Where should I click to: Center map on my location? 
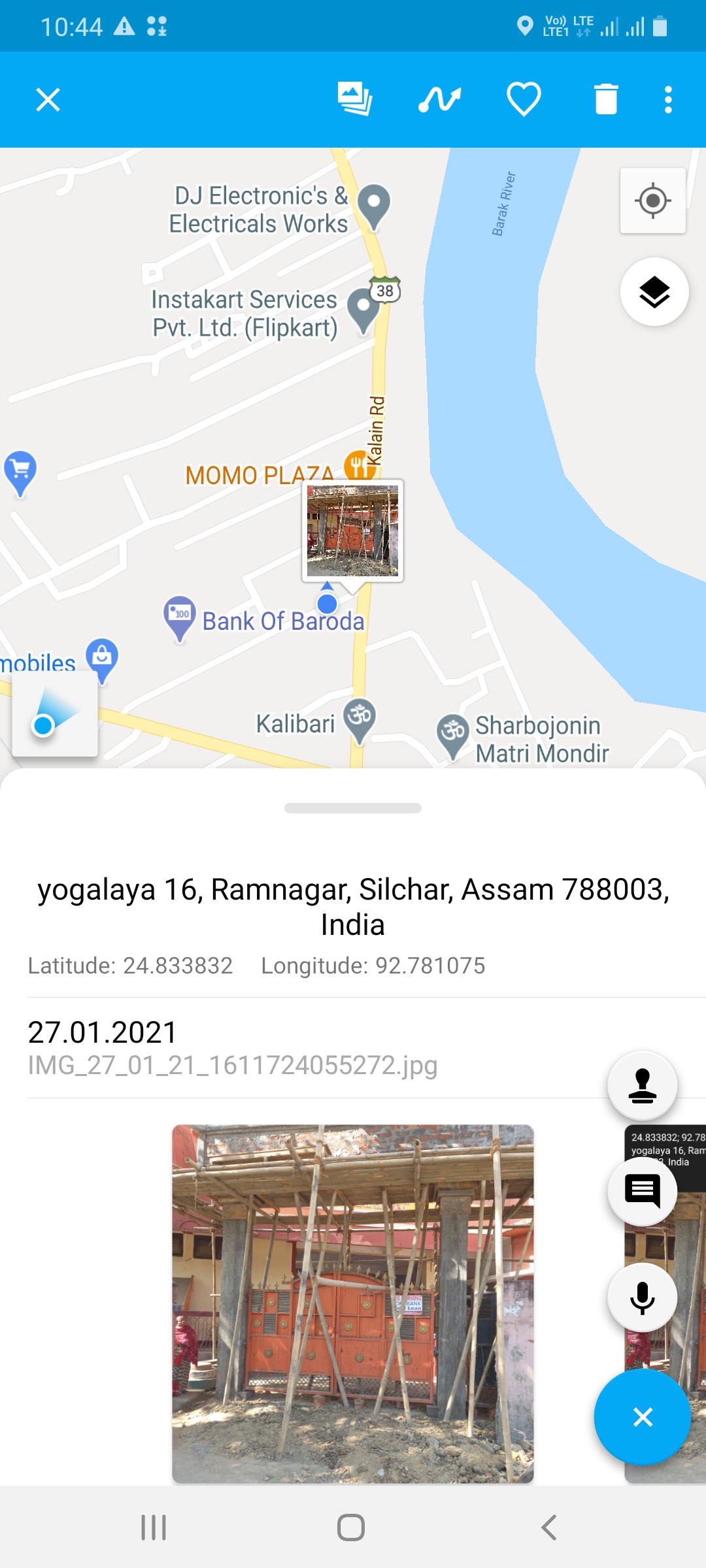coord(652,201)
